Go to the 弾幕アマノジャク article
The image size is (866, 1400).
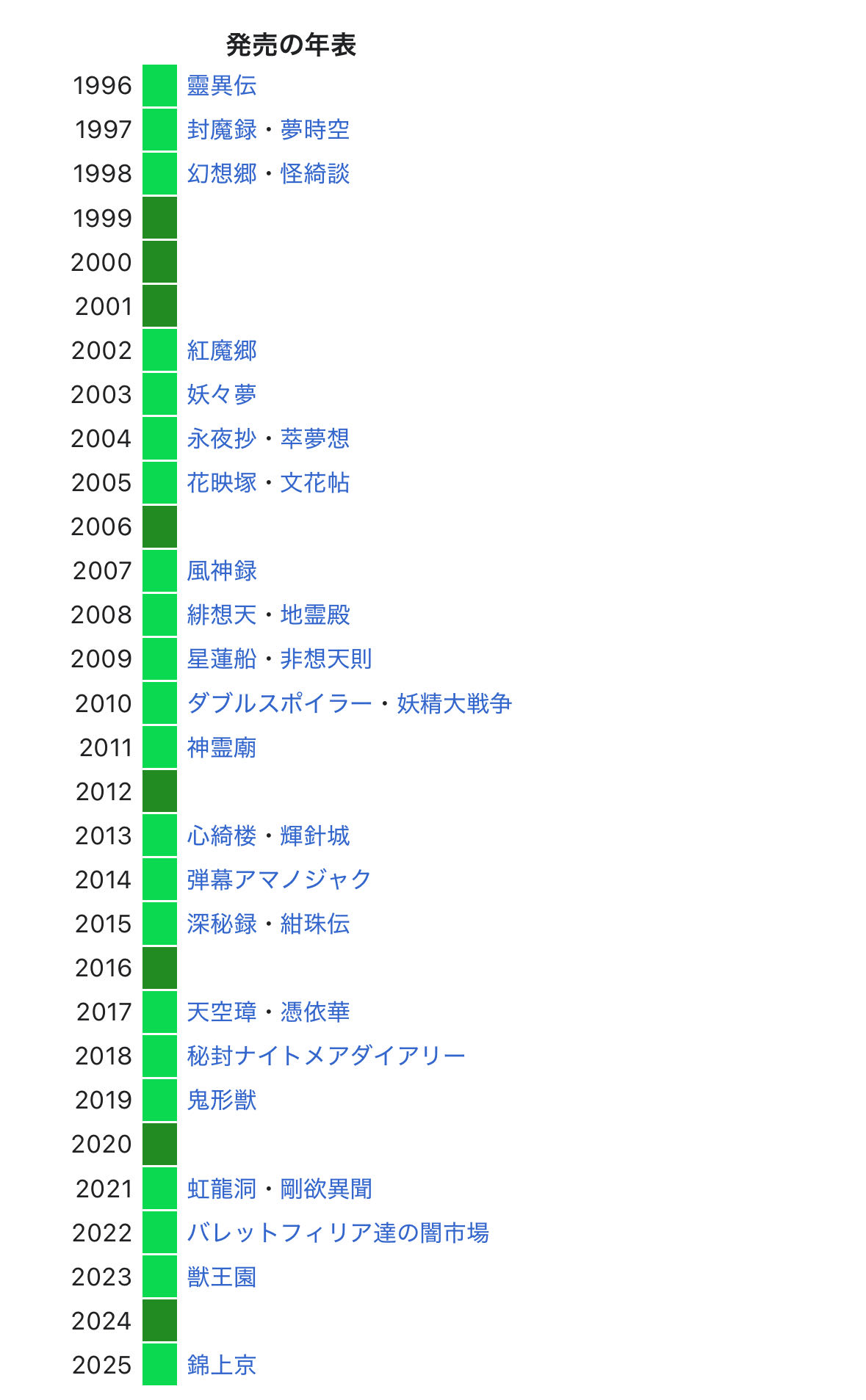click(279, 879)
